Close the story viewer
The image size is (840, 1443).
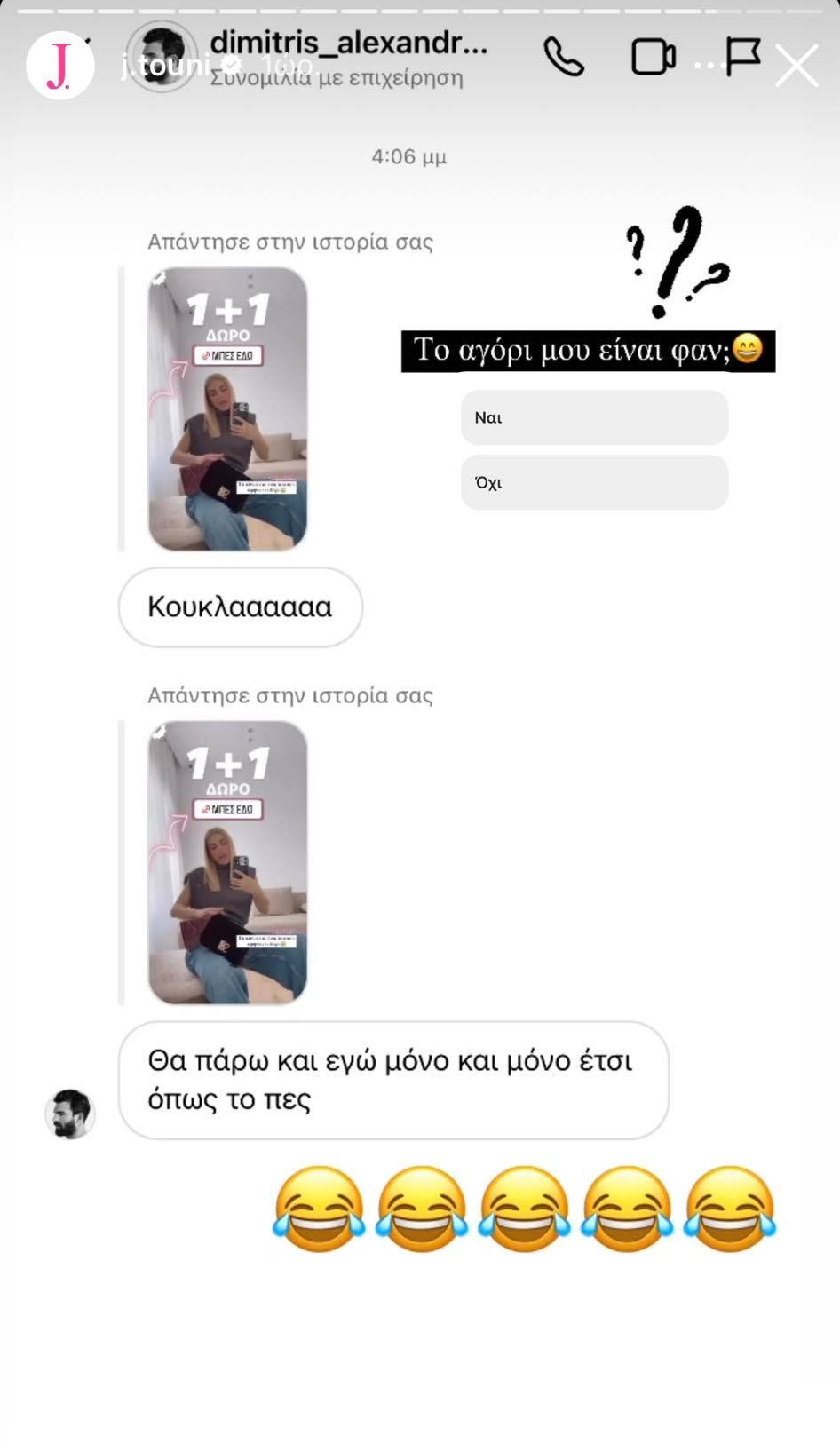point(796,67)
